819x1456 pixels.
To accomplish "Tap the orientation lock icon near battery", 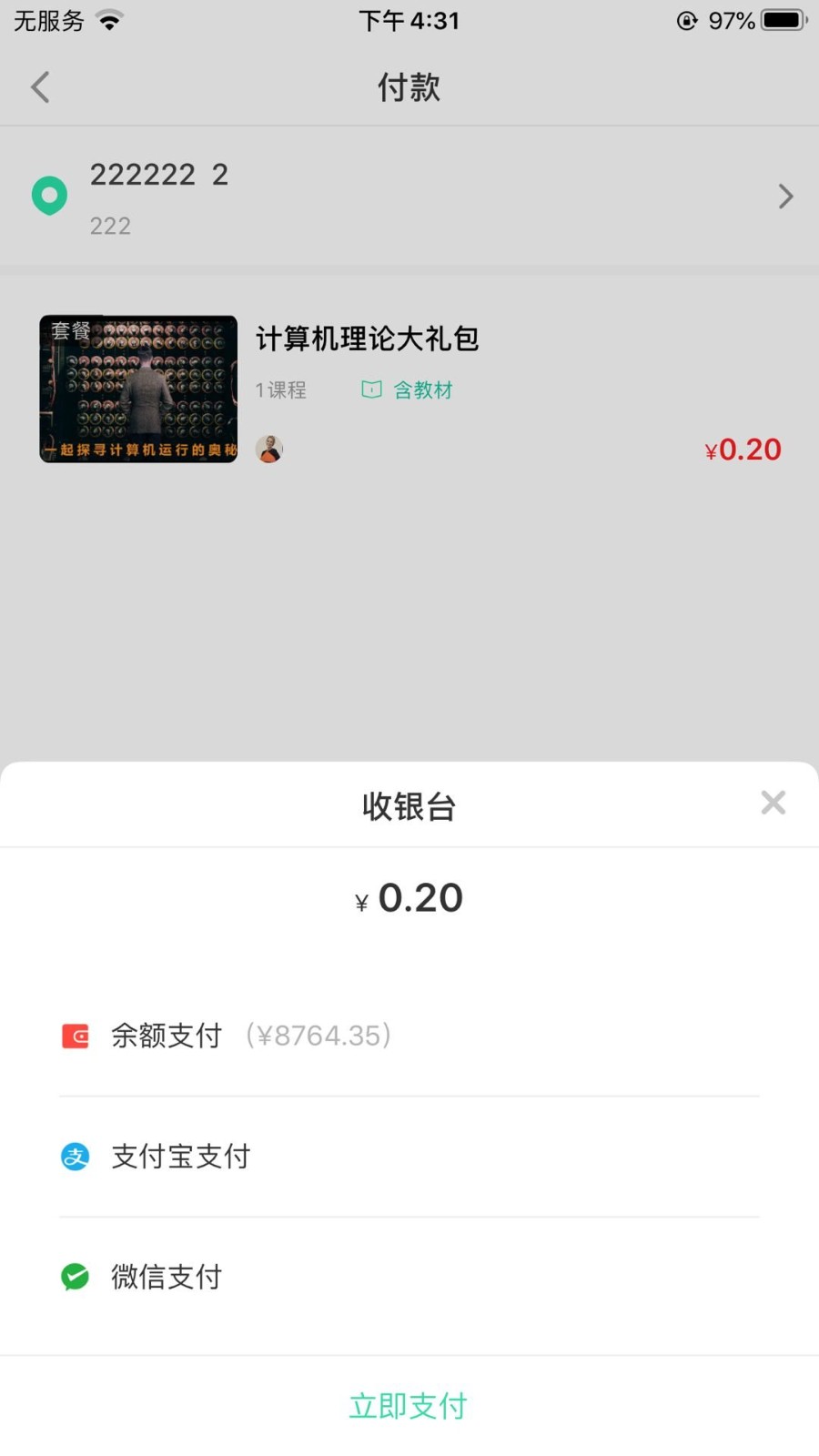I will [x=687, y=20].
